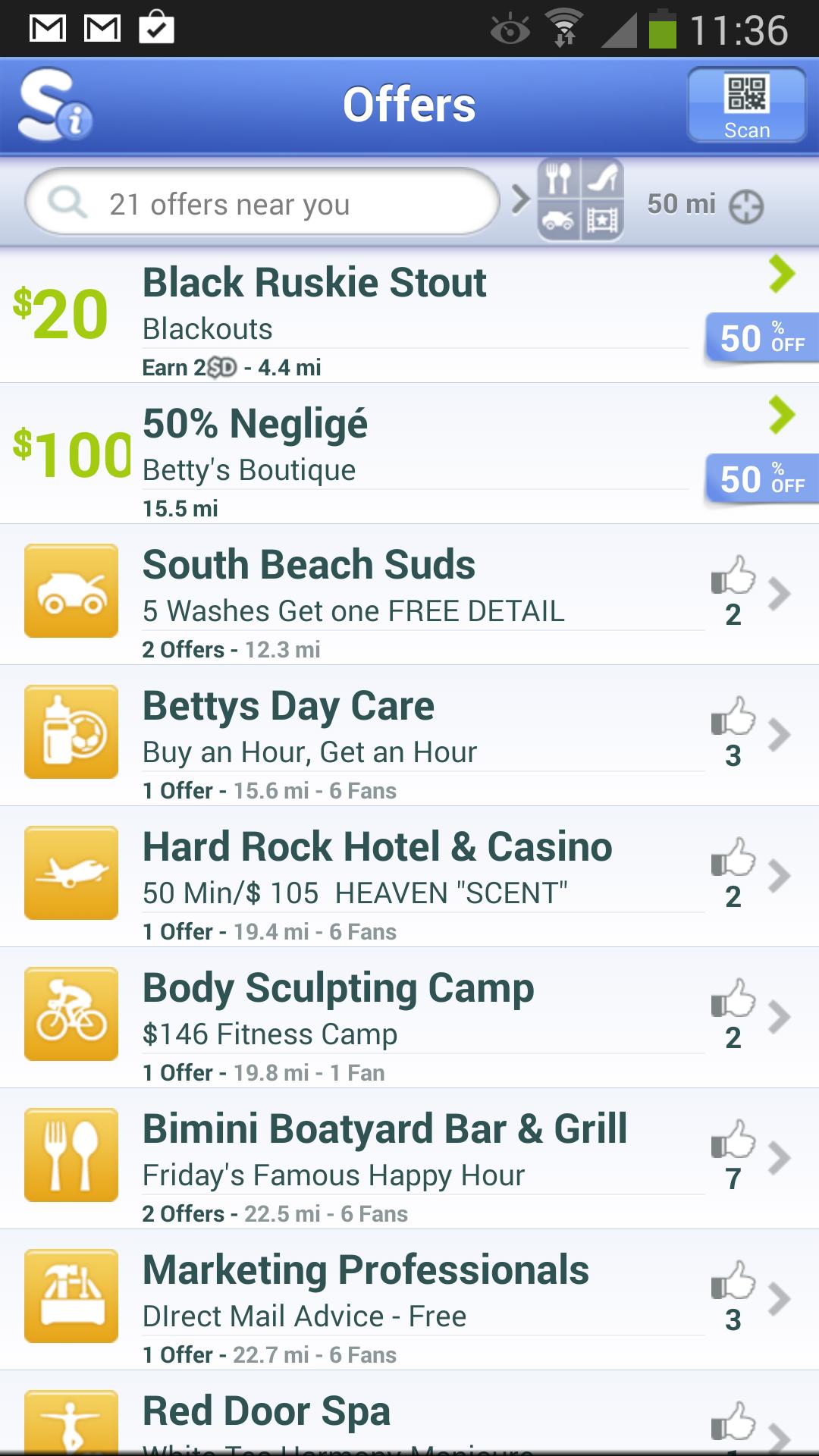Image resolution: width=819 pixels, height=1456 pixels.
Task: Like the South Beach Suds listing
Action: 733,577
